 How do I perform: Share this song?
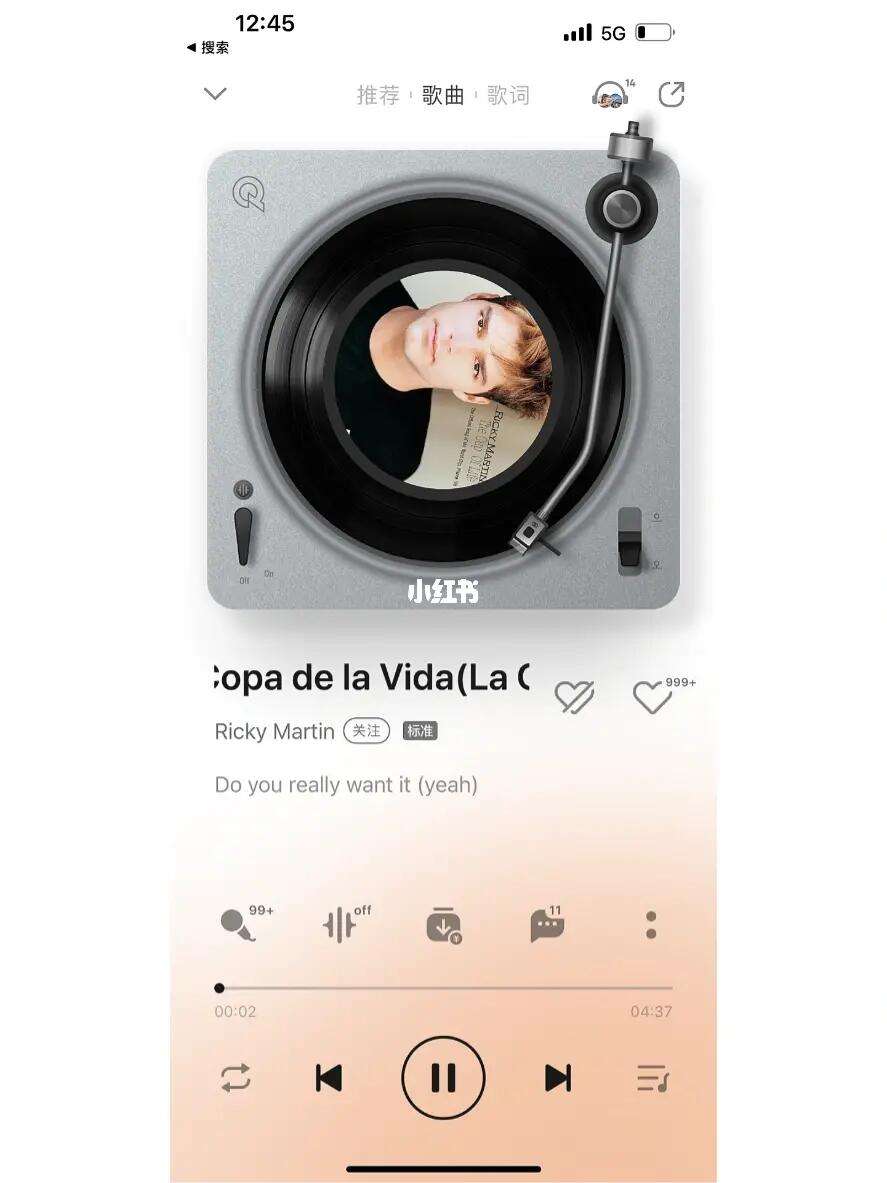click(671, 95)
